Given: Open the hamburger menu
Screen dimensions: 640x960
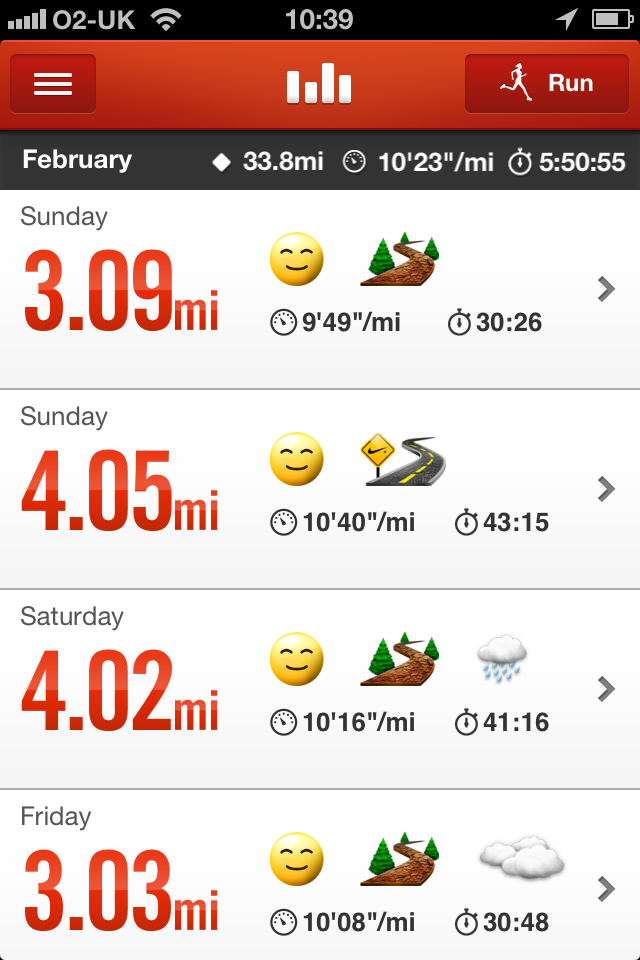Looking at the screenshot, I should [53, 84].
